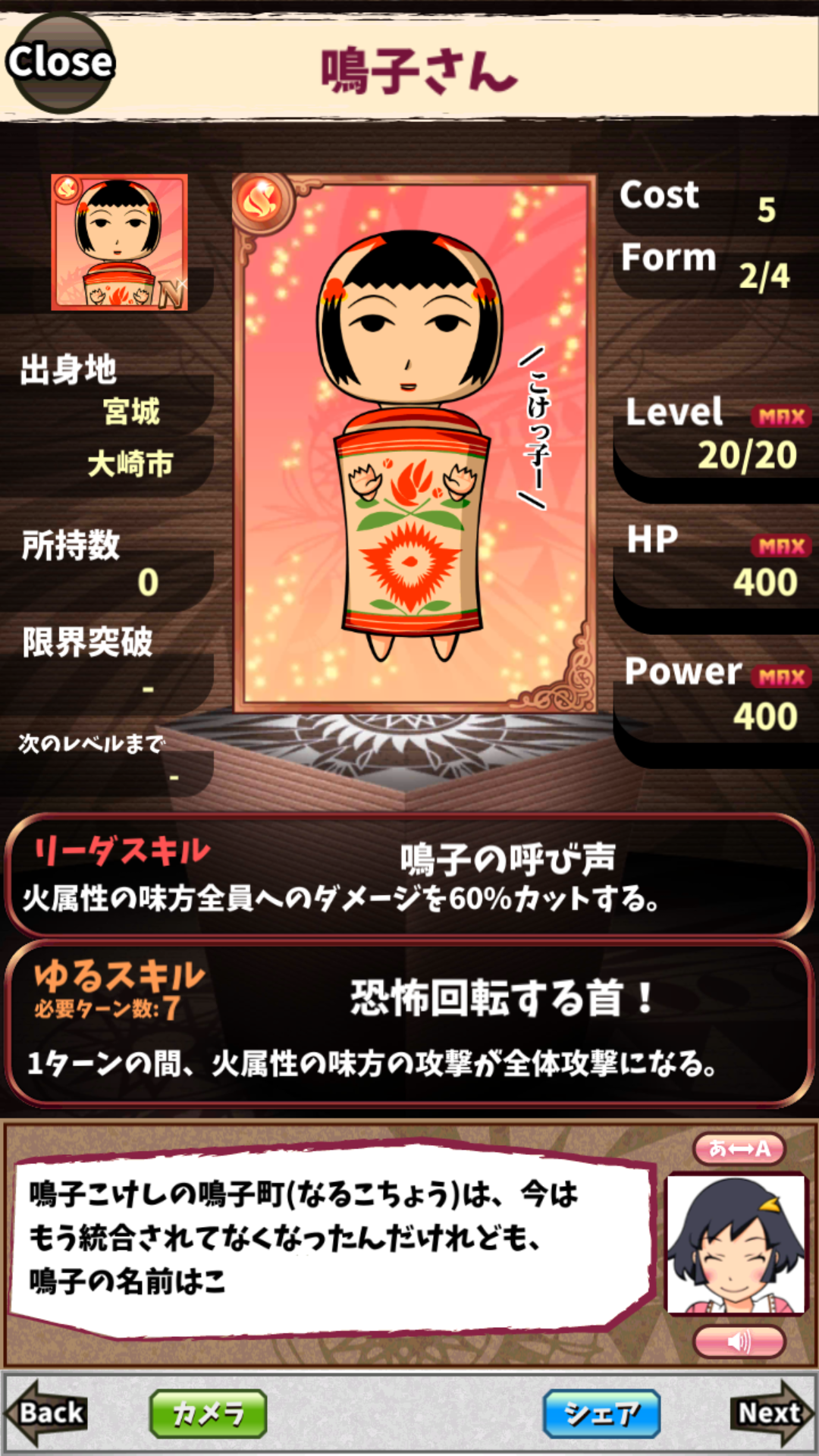The width and height of the screenshot is (819, 1456).
Task: Share this character via シェア
Action: point(601,1414)
